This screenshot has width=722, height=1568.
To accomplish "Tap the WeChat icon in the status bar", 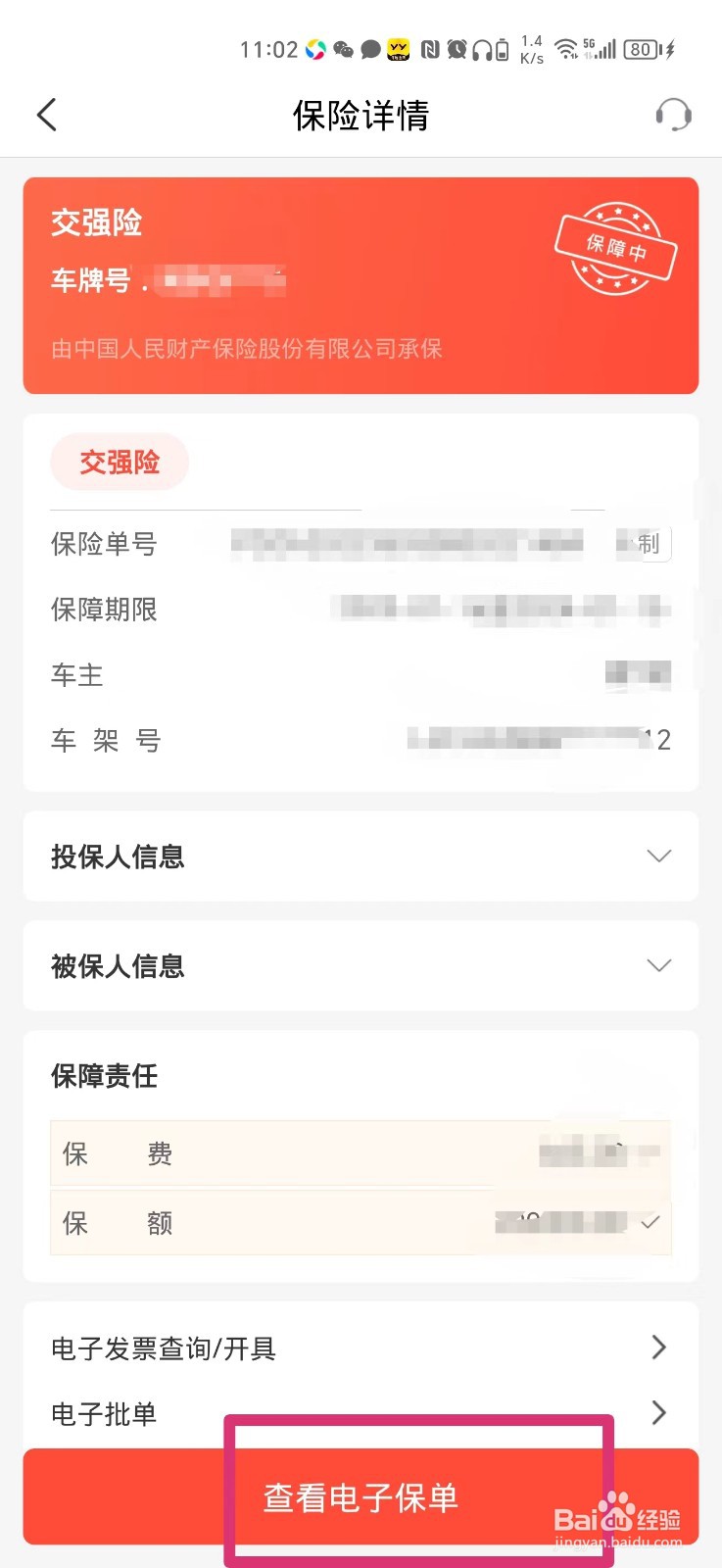I will (344, 49).
